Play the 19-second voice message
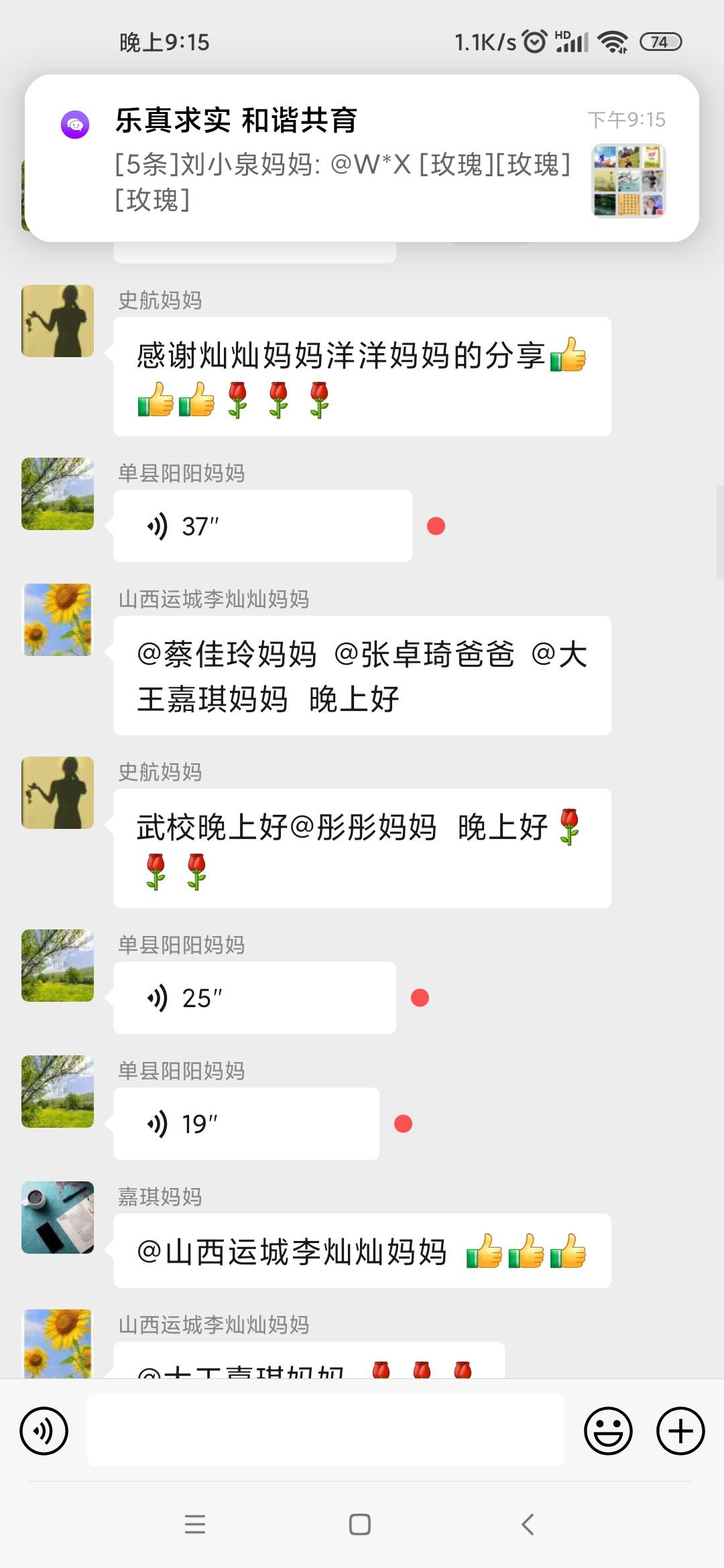The width and height of the screenshot is (724, 1568). (x=245, y=1122)
